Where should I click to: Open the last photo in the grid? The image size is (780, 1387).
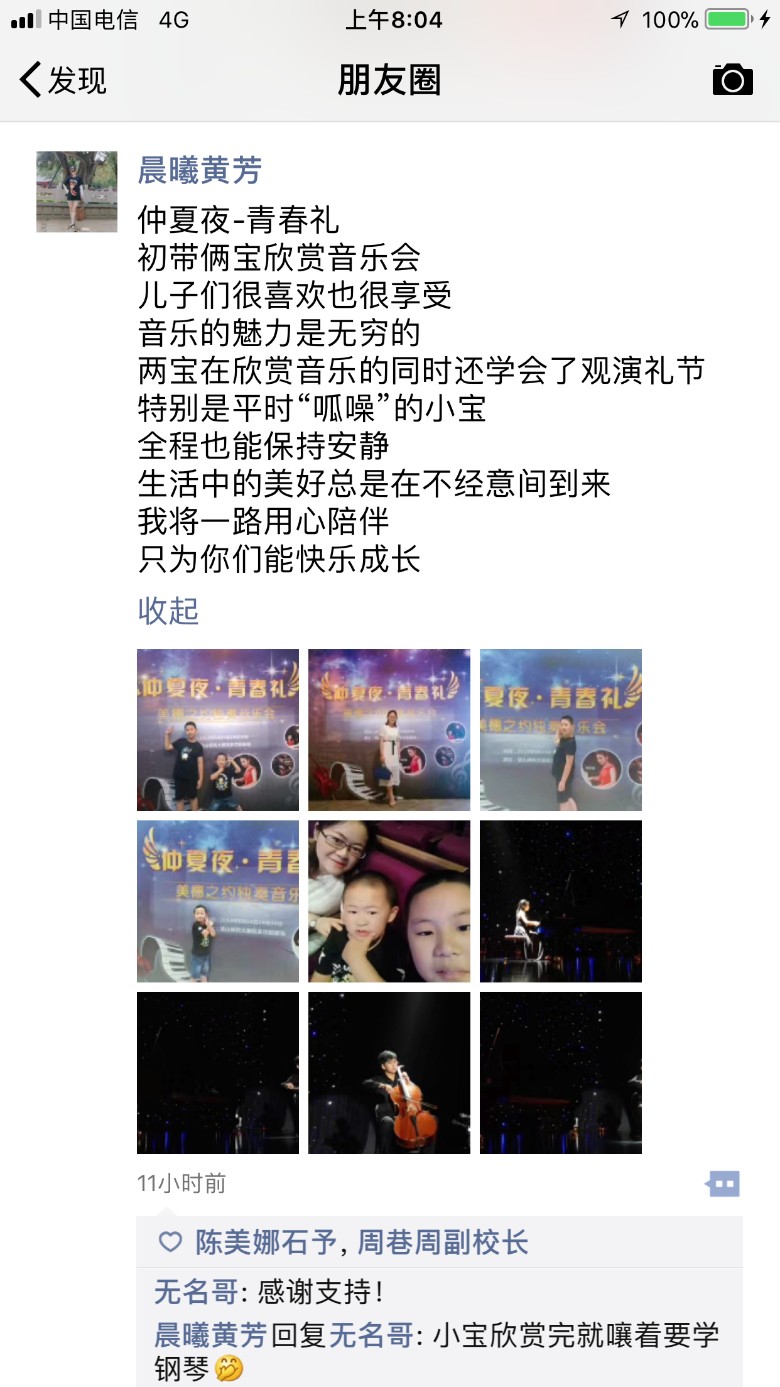pos(561,1073)
